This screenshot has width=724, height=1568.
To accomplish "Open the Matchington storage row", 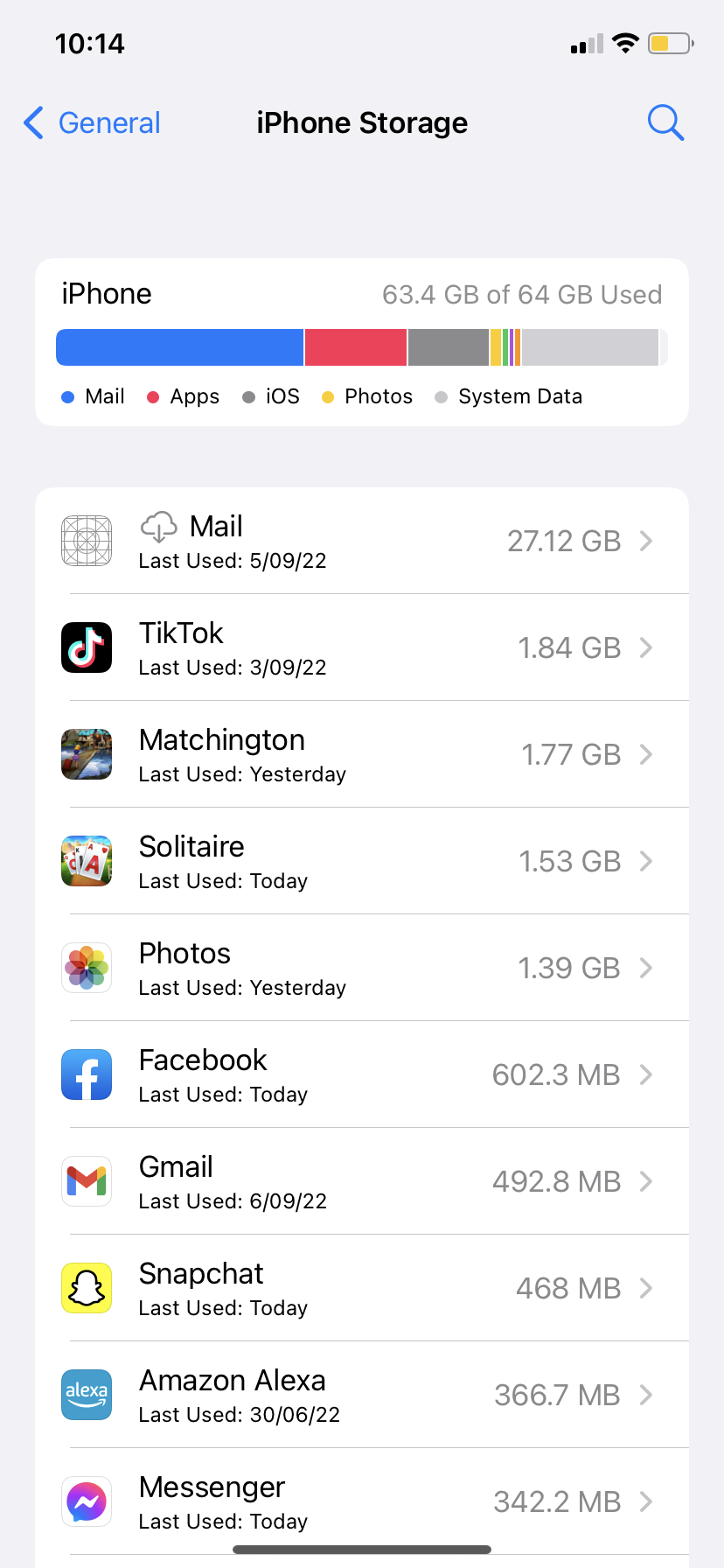I will tap(362, 755).
